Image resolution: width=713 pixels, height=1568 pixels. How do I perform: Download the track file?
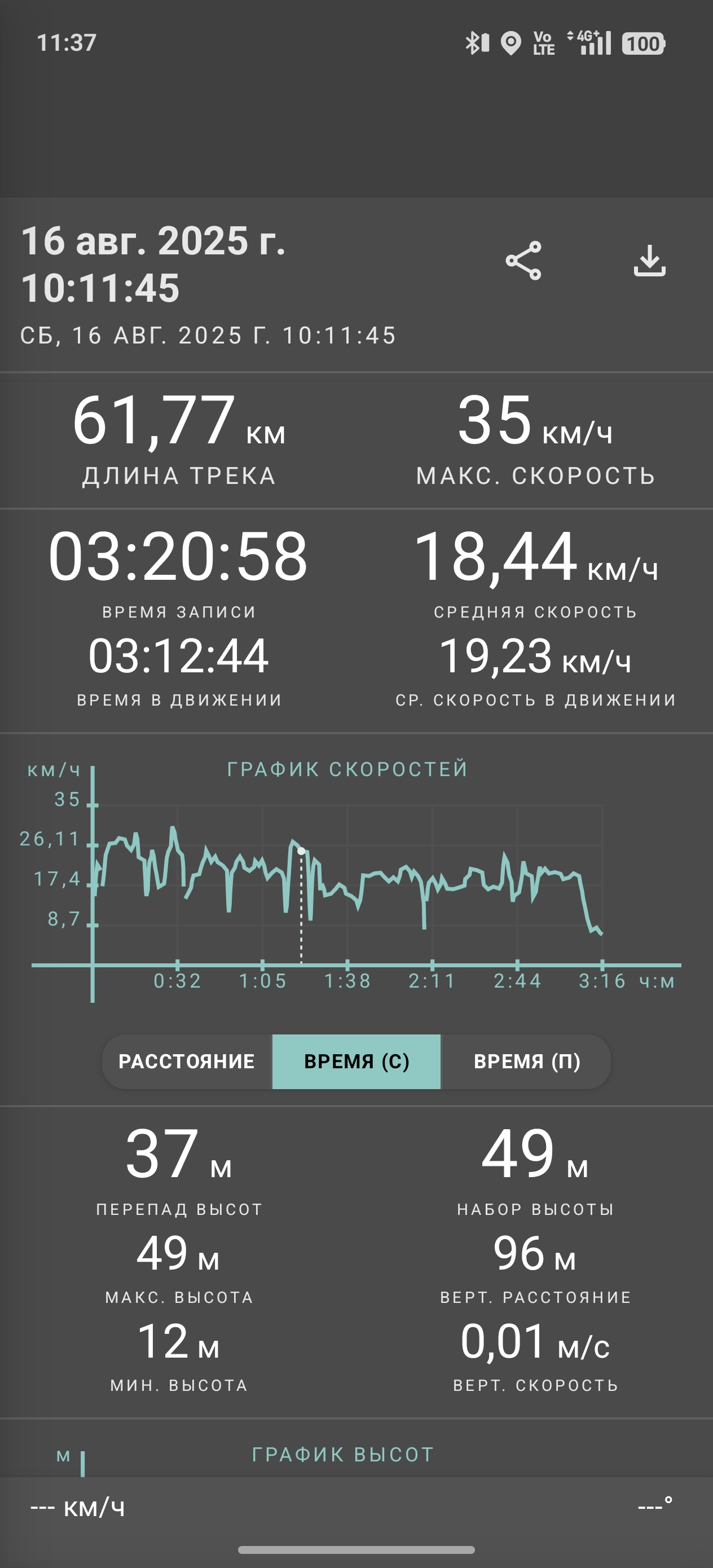(650, 261)
